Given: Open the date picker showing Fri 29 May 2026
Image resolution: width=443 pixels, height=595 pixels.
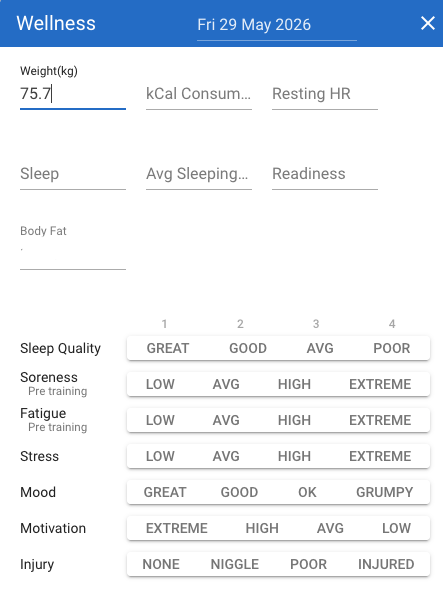Looking at the screenshot, I should (277, 25).
